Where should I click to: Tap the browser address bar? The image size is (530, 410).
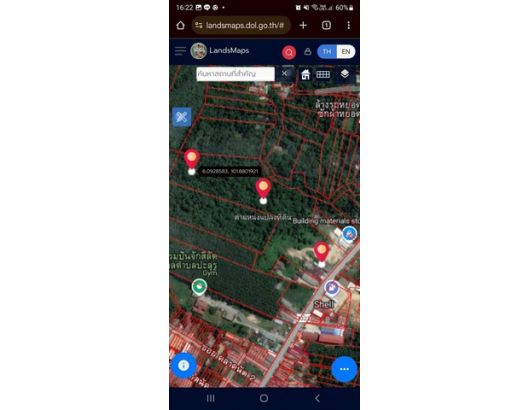(x=241, y=25)
